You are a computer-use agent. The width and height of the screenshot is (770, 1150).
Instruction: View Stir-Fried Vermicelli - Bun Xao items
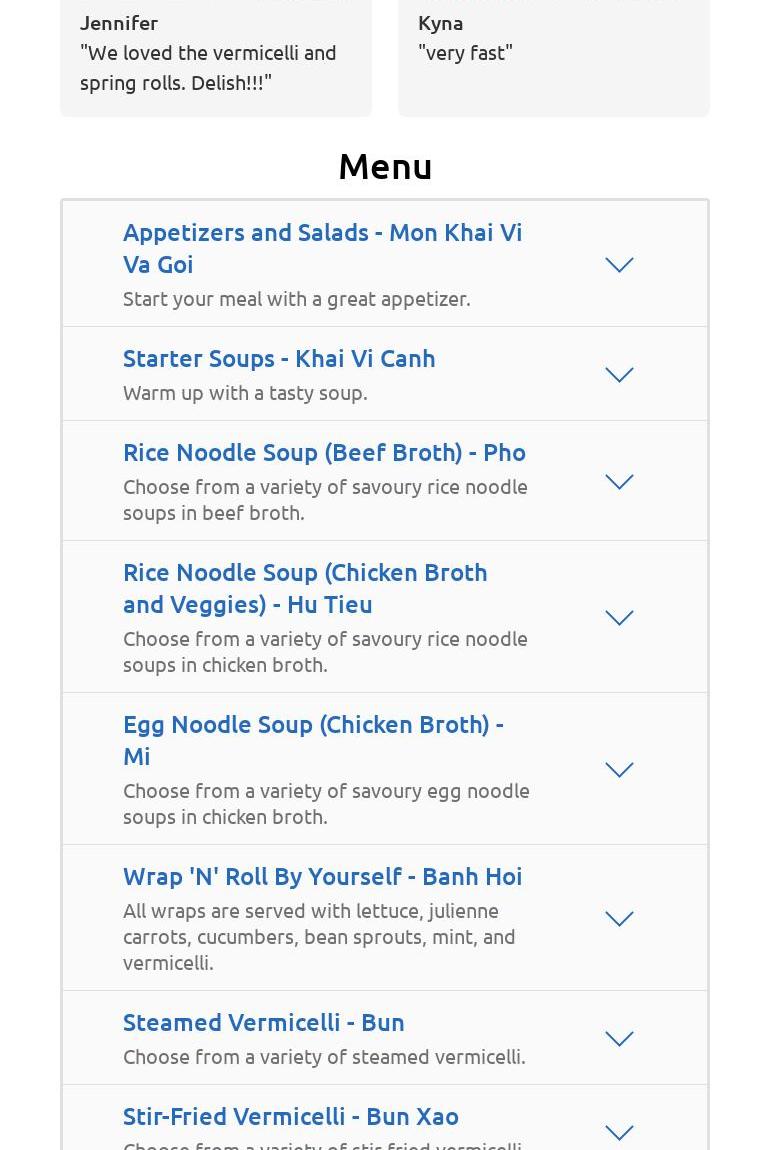point(619,1132)
